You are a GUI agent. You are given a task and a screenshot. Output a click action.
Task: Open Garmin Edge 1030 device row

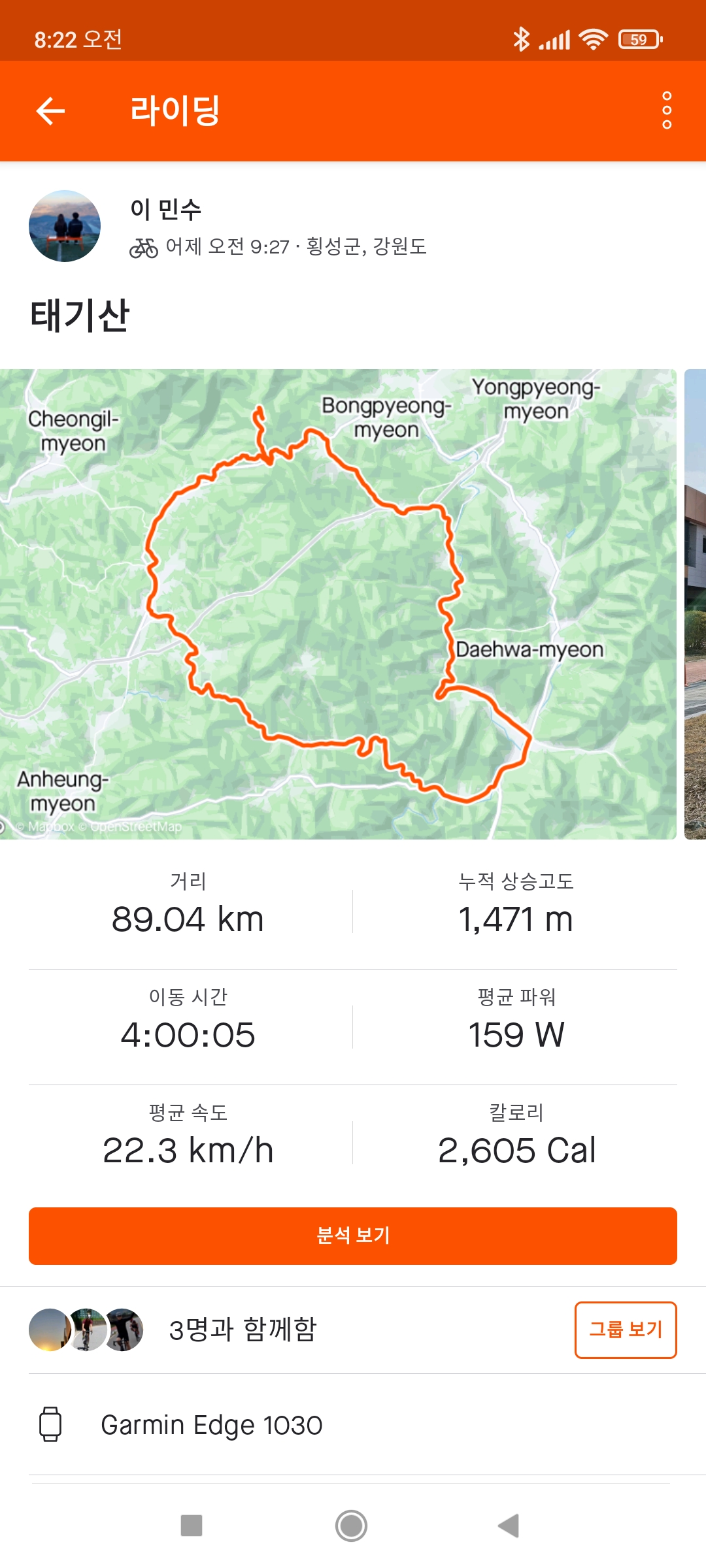212,1425
